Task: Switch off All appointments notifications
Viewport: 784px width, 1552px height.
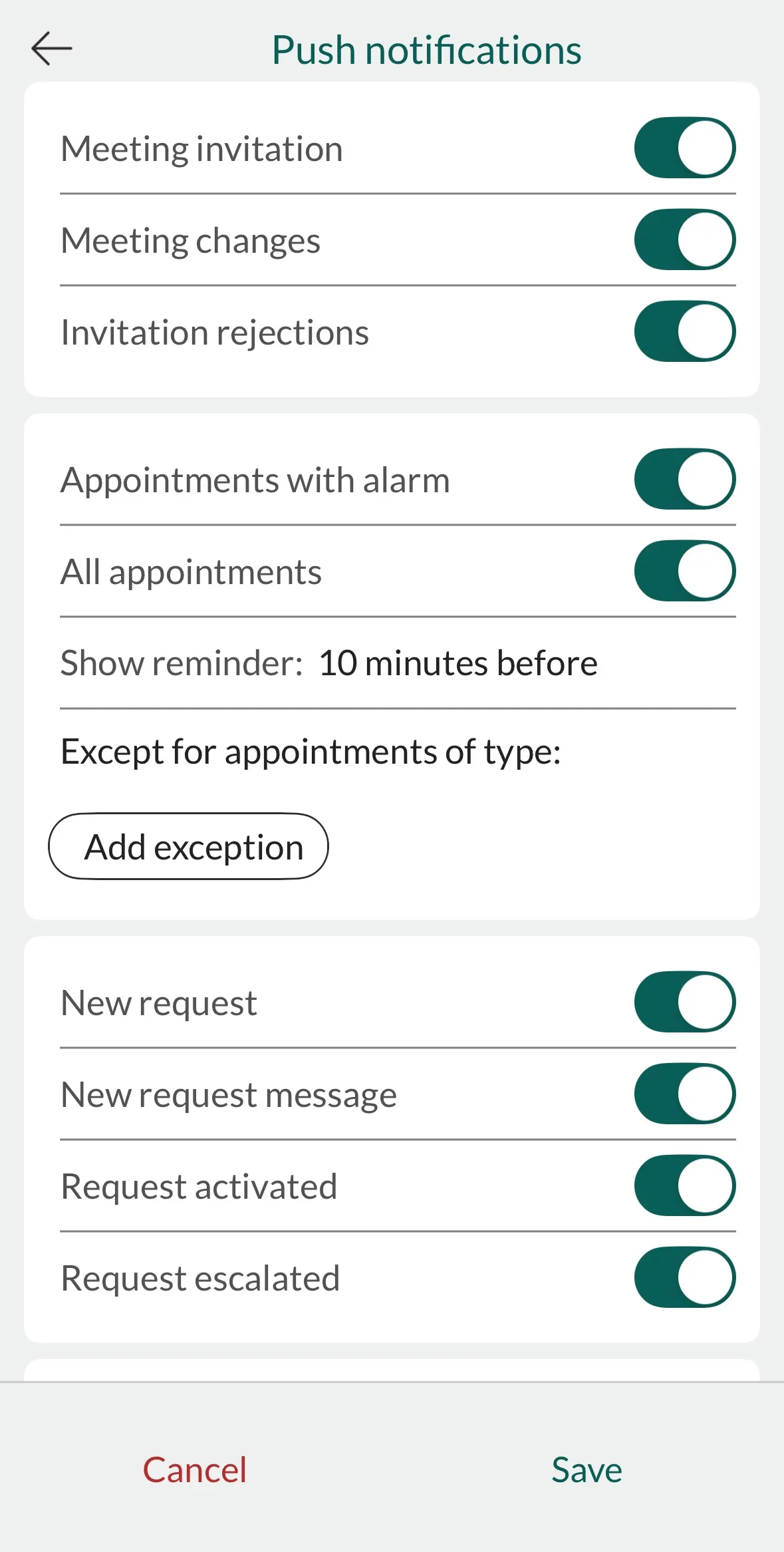Action: (x=684, y=571)
